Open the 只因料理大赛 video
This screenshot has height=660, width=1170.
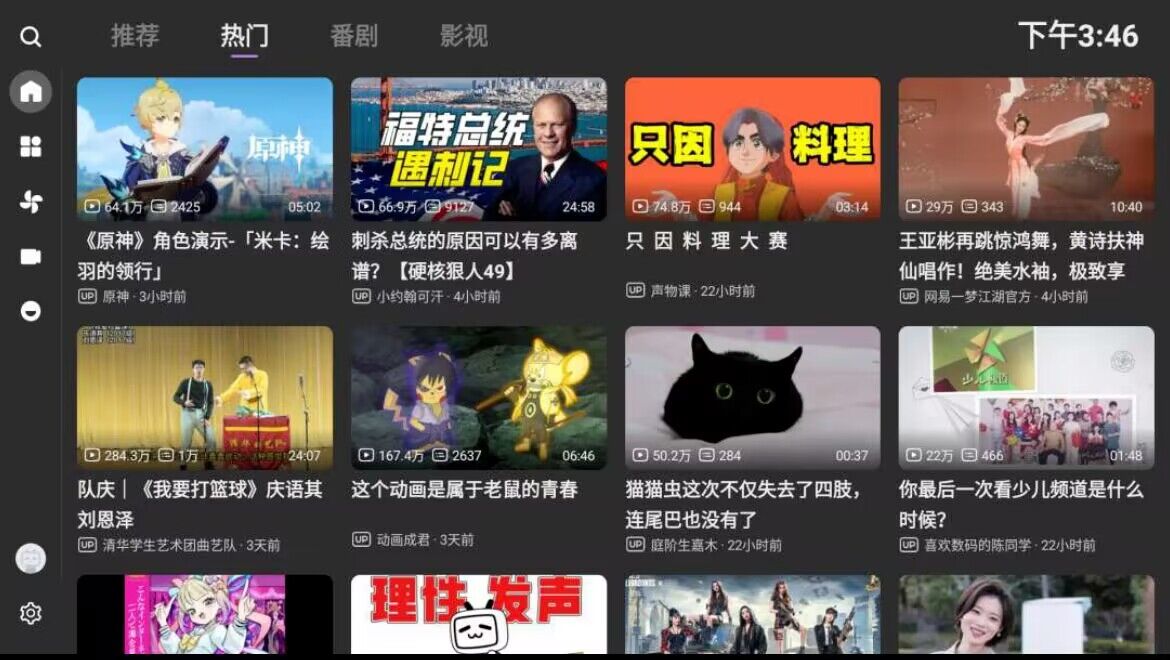click(752, 149)
